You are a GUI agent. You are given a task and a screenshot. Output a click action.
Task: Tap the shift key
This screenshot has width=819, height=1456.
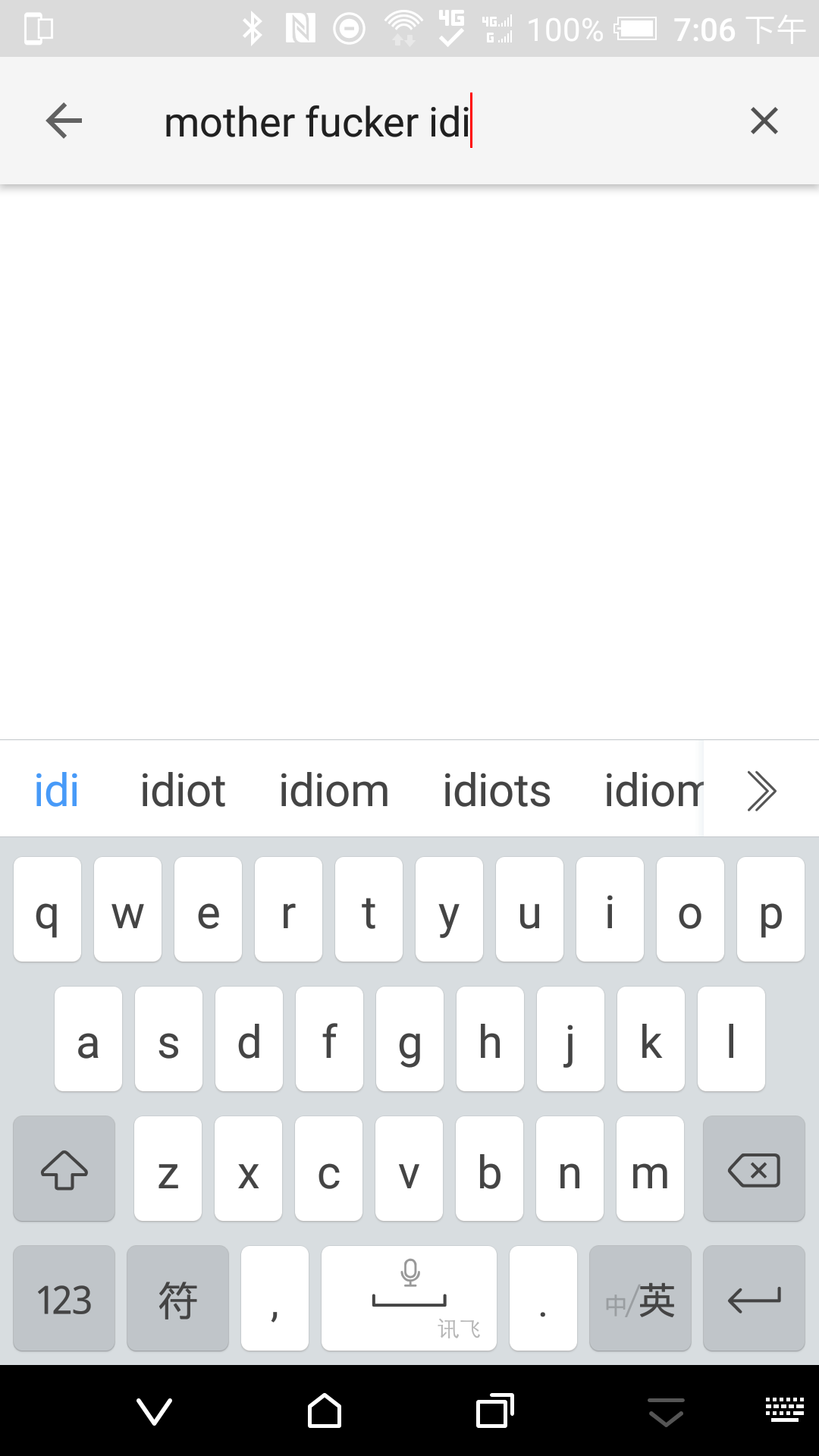[64, 1170]
